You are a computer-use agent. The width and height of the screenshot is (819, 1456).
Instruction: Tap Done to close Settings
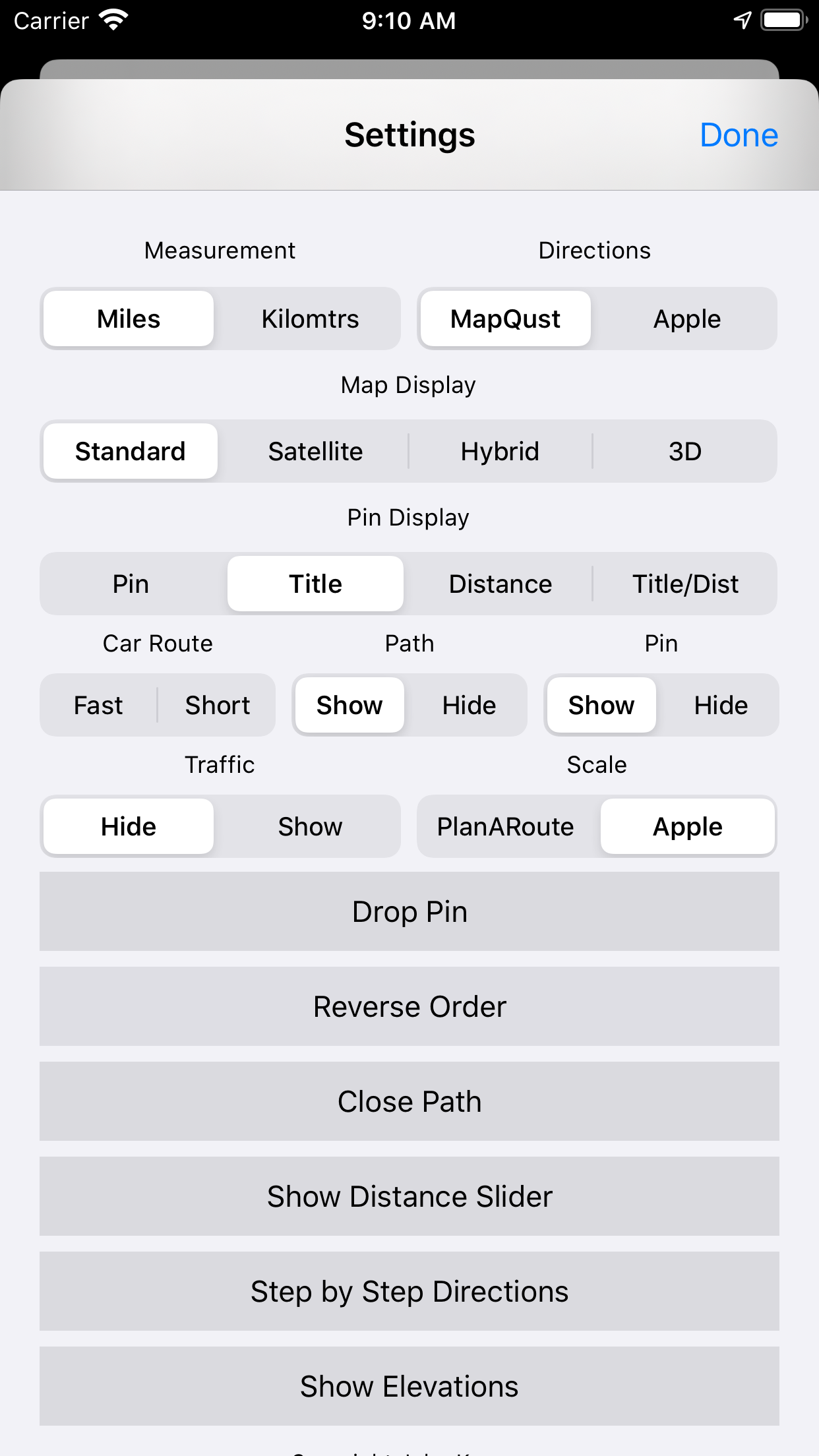(x=739, y=135)
